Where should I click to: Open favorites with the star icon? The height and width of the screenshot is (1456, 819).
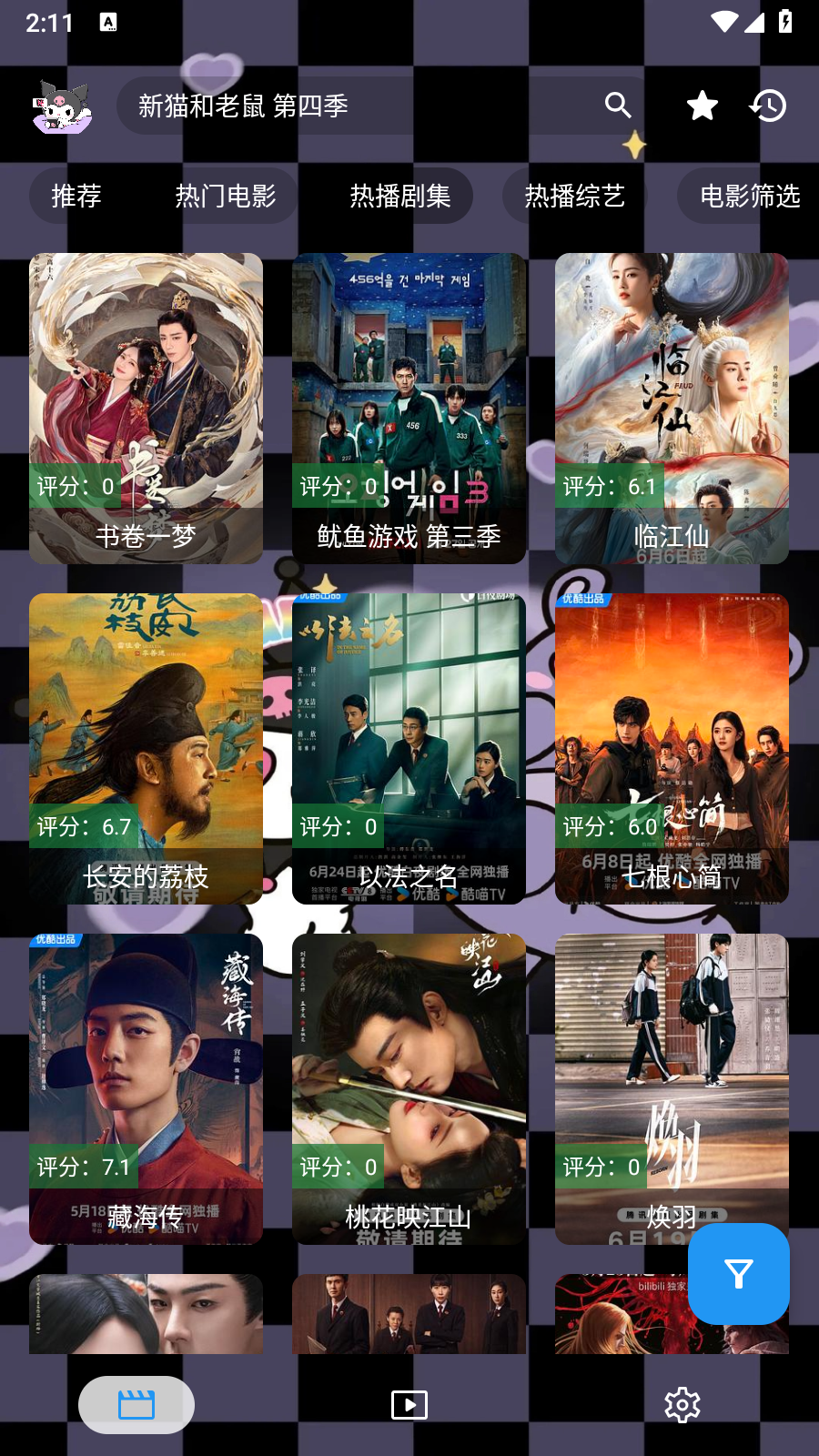click(700, 105)
